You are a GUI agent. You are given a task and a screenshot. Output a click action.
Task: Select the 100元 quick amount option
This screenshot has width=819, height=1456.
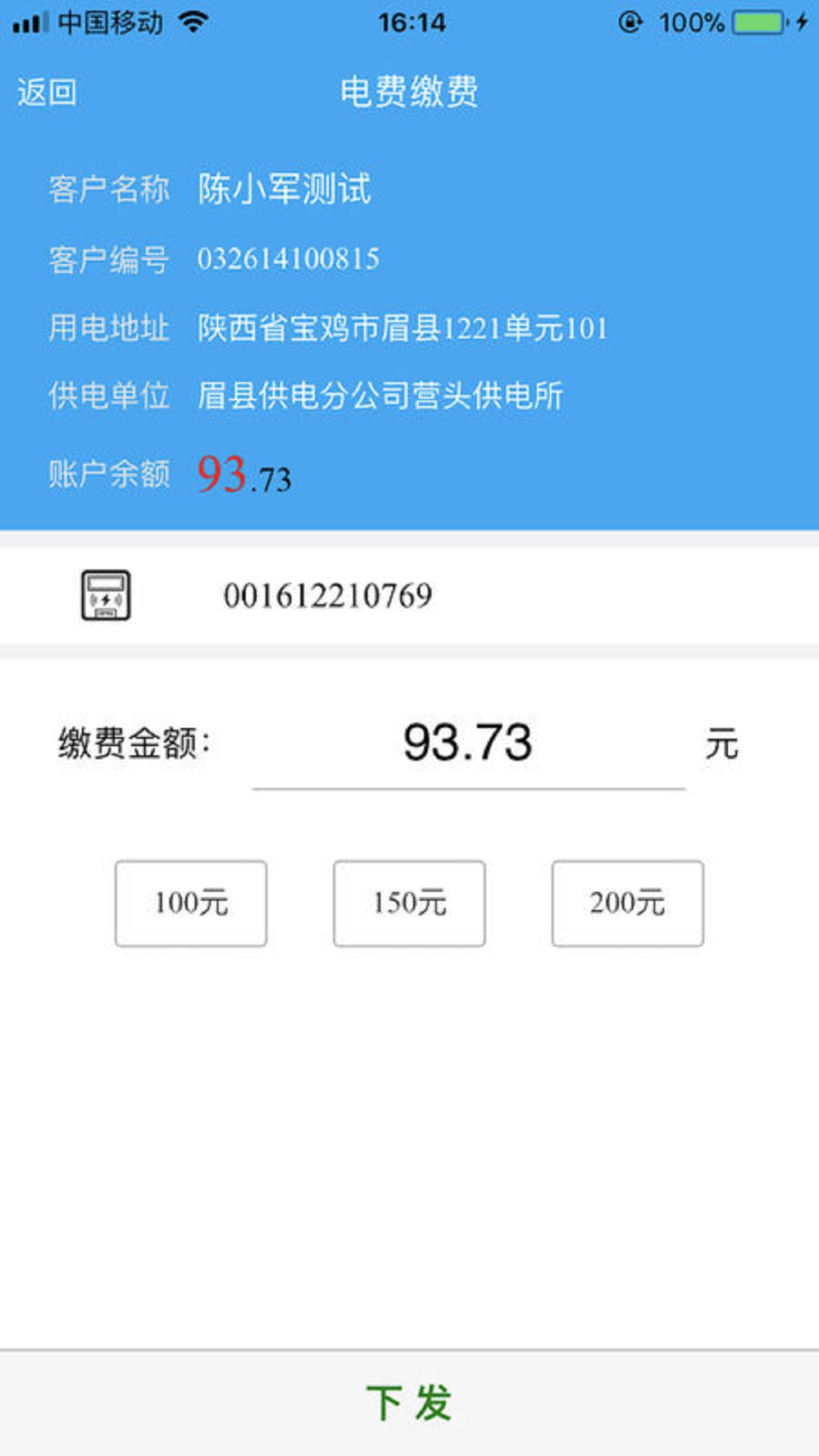190,903
